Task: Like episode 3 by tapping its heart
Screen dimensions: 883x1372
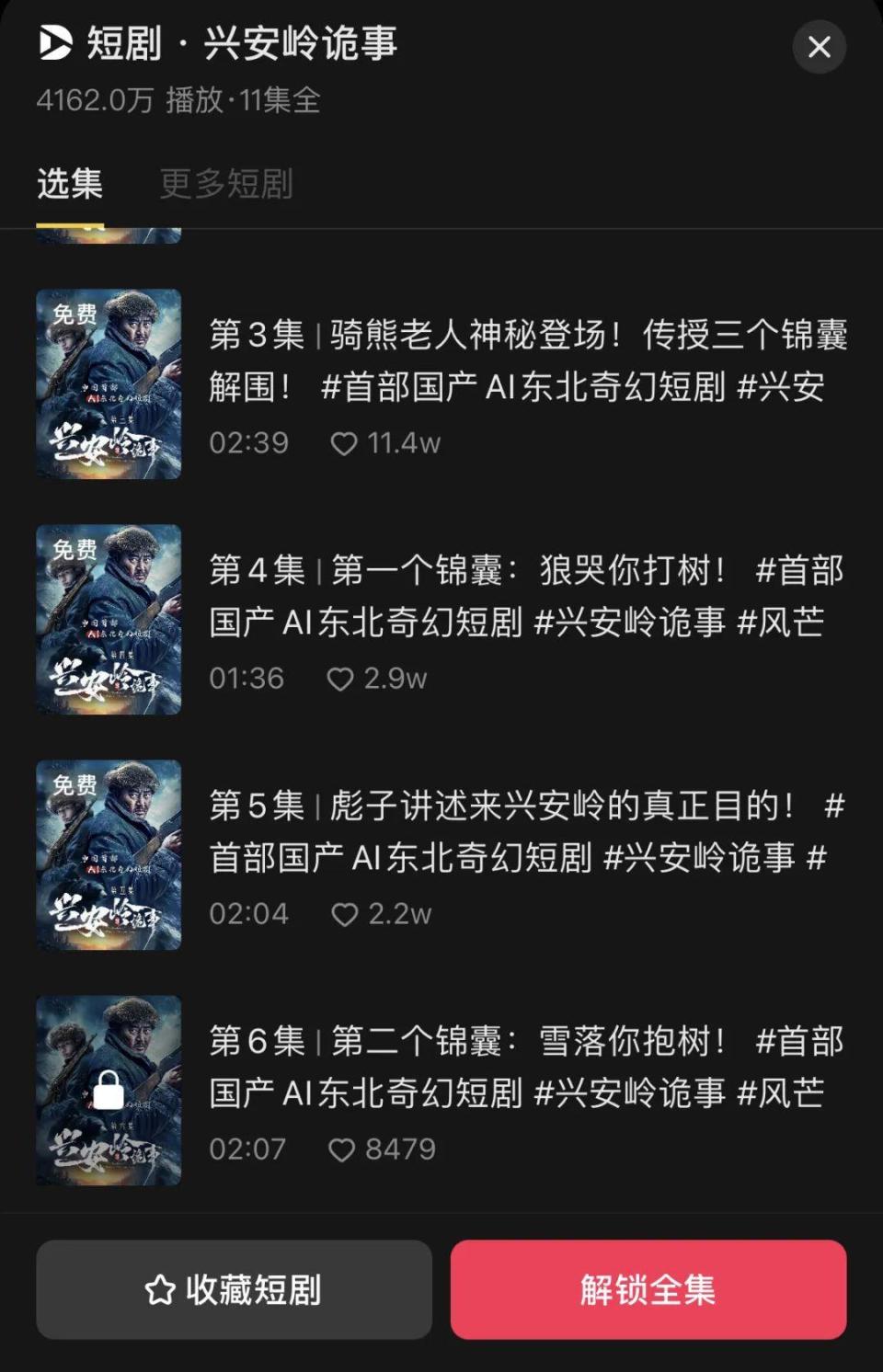Action: [x=345, y=442]
